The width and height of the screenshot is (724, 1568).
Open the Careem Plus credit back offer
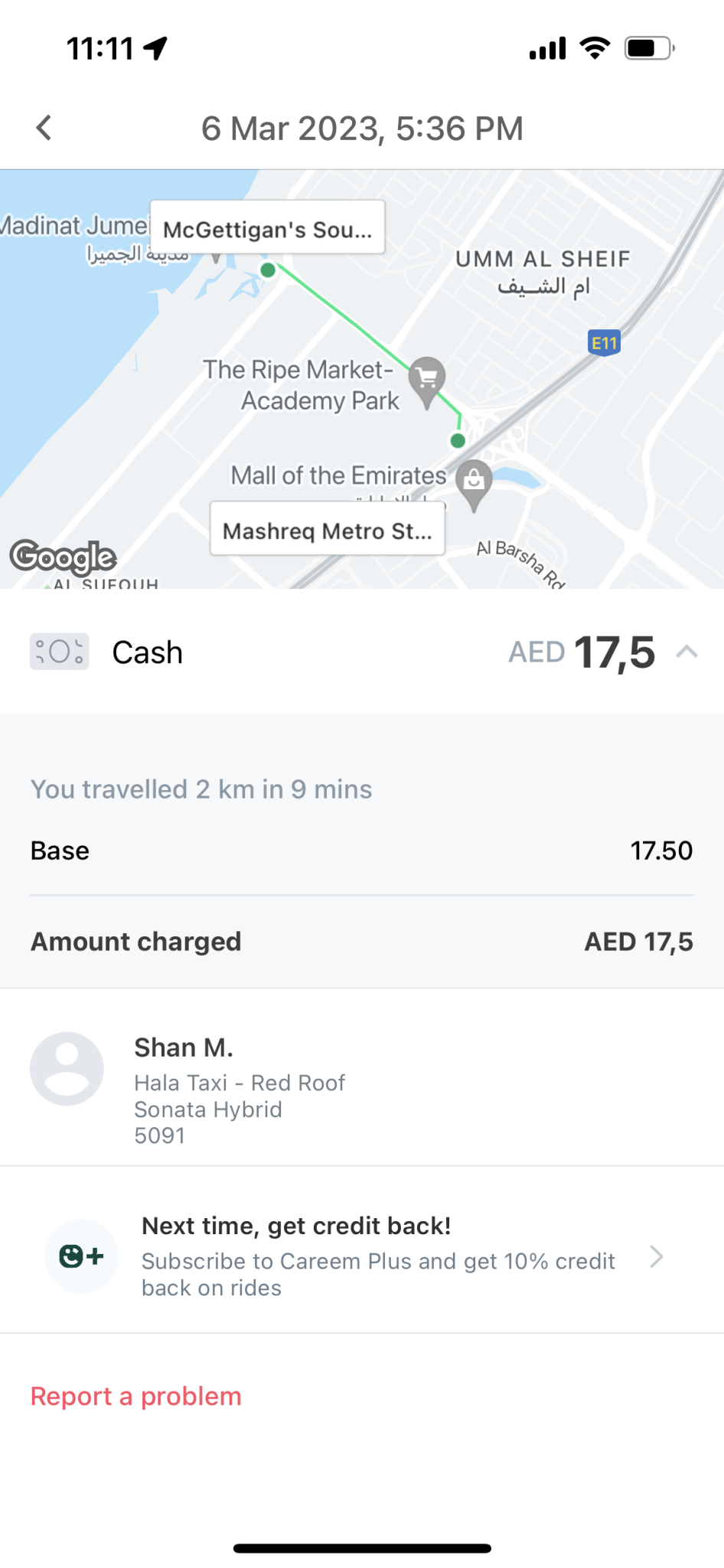pos(361,1256)
